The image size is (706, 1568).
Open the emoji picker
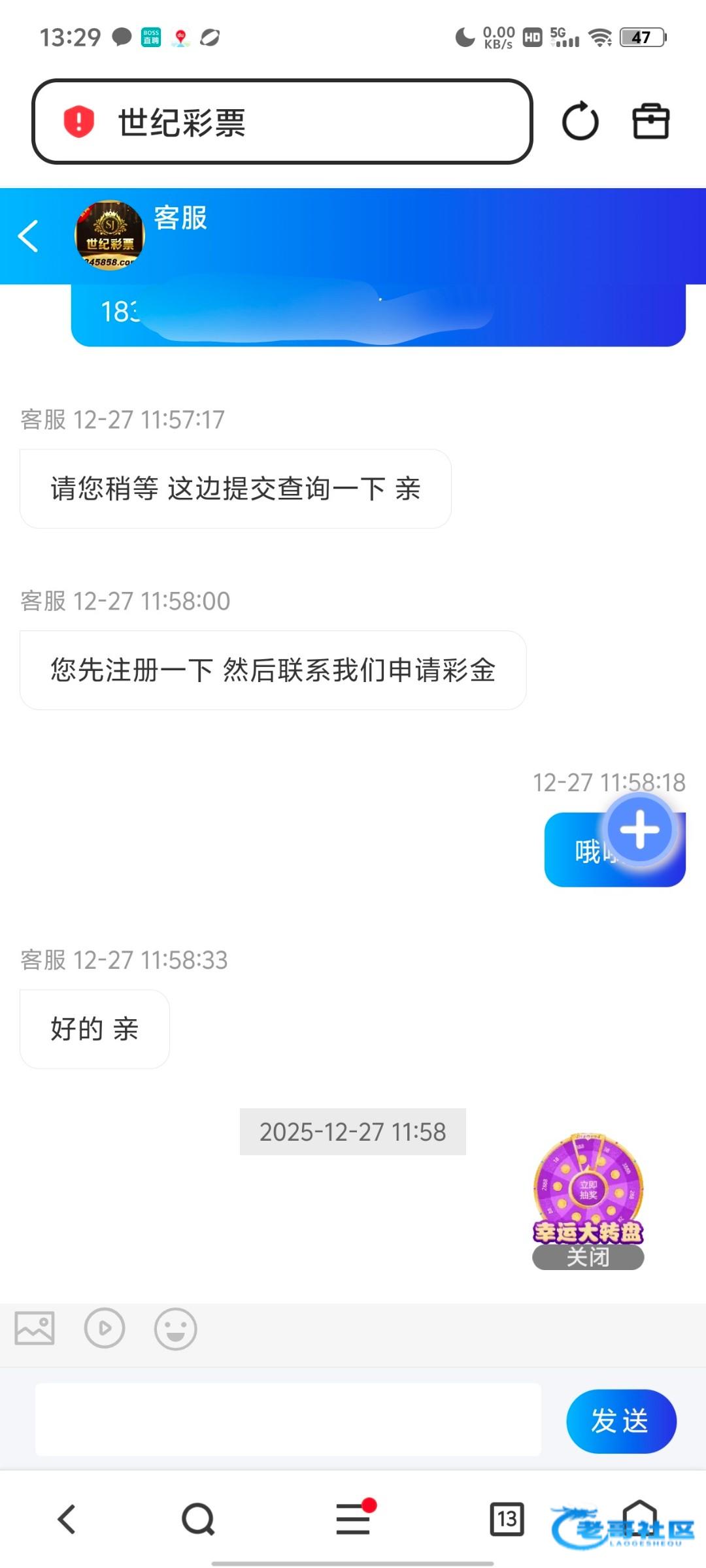click(175, 1329)
